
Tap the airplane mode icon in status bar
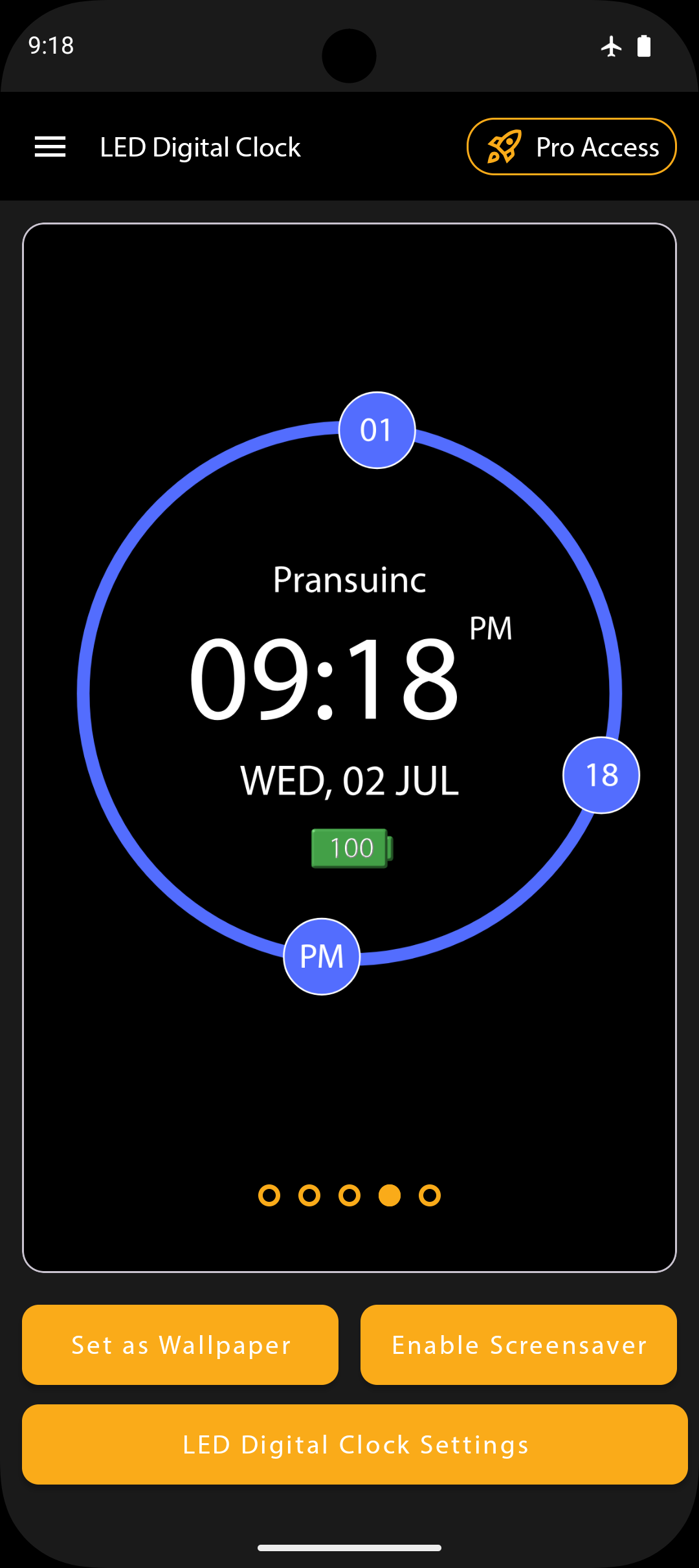(x=611, y=46)
